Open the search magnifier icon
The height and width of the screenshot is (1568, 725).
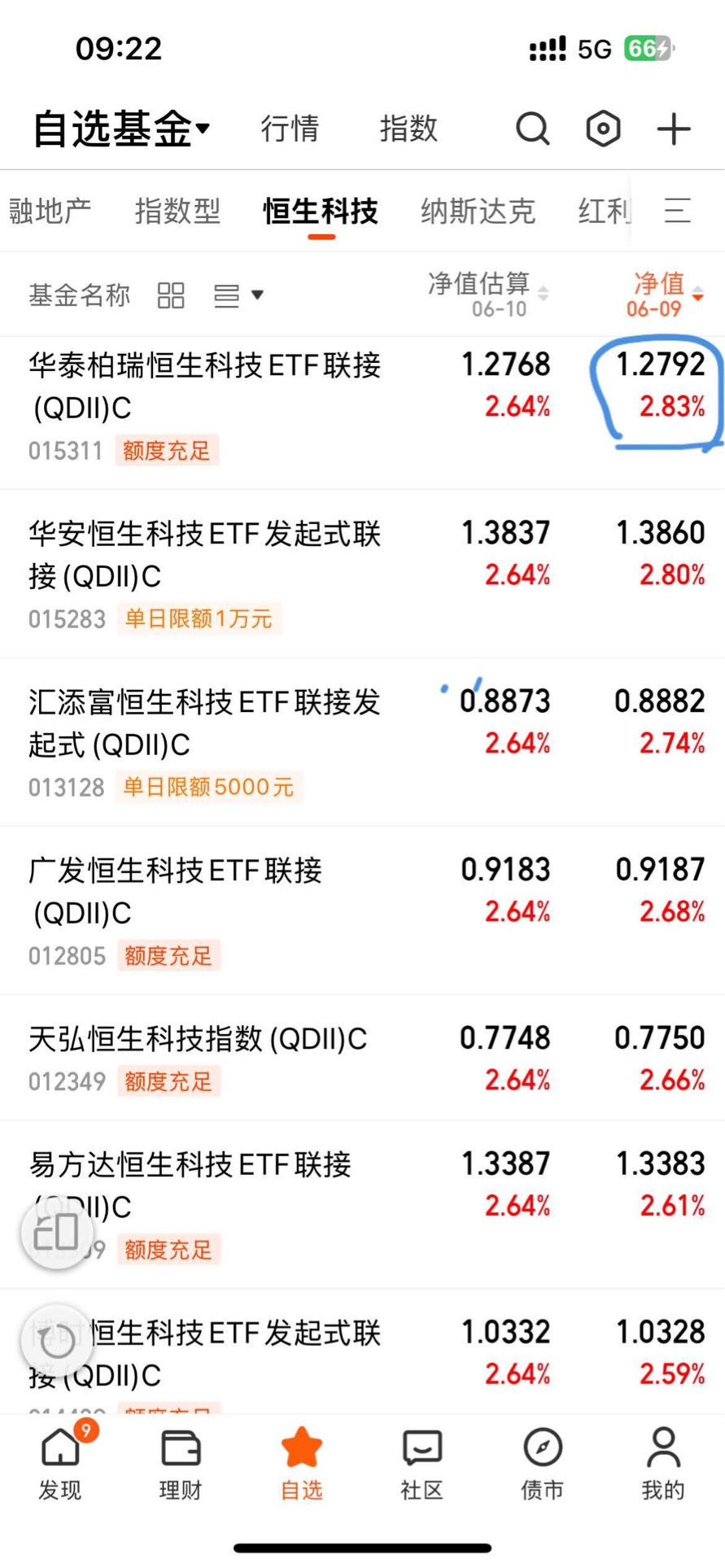tap(533, 129)
